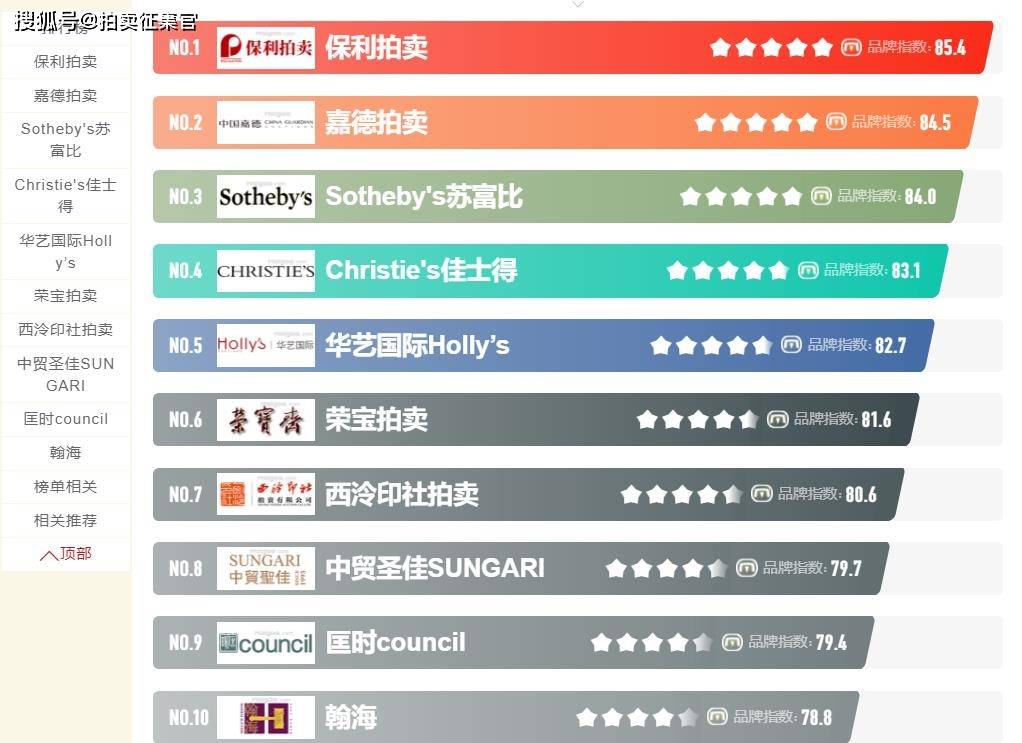Image resolution: width=1022 pixels, height=743 pixels.
Task: Go to 榜单相关 section
Action: click(x=65, y=487)
